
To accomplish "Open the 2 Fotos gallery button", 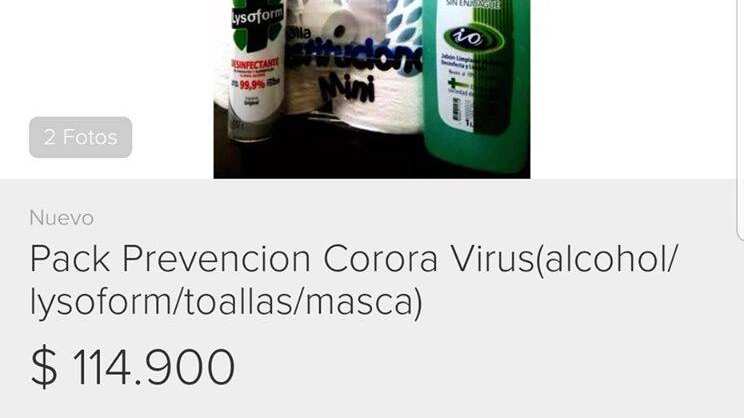I will (80, 137).
